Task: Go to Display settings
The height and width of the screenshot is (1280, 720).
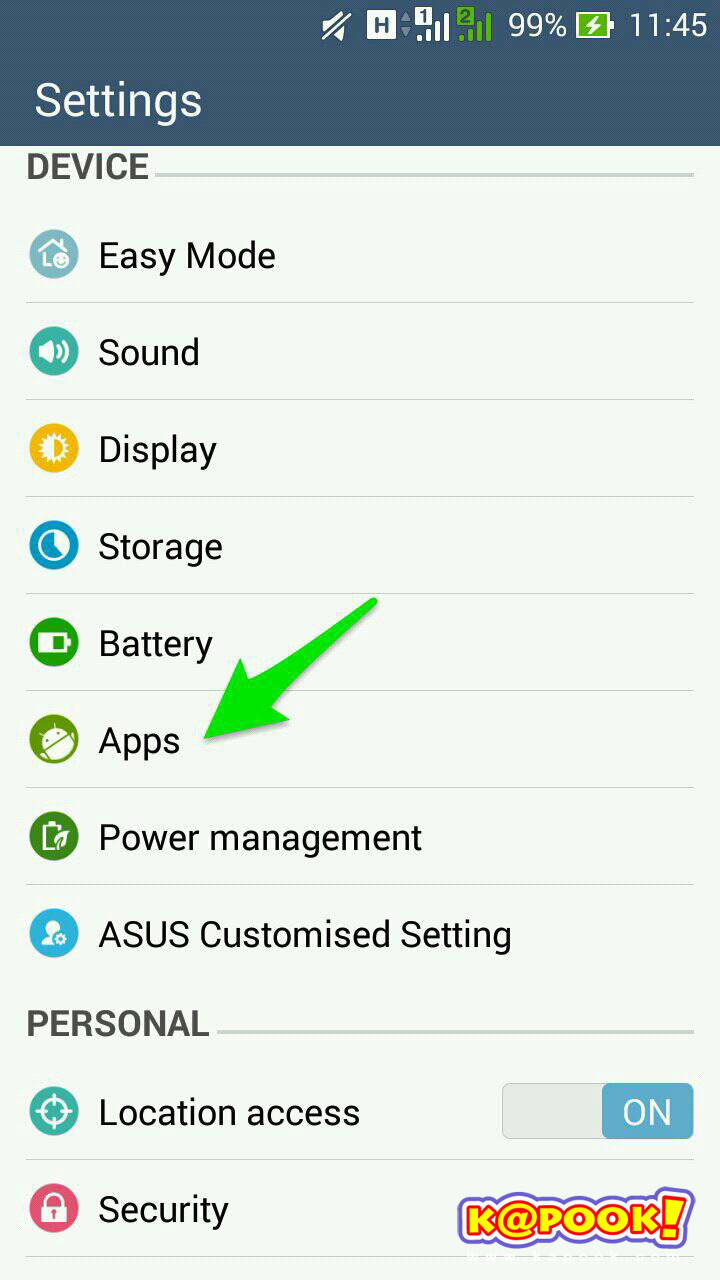Action: (x=360, y=449)
